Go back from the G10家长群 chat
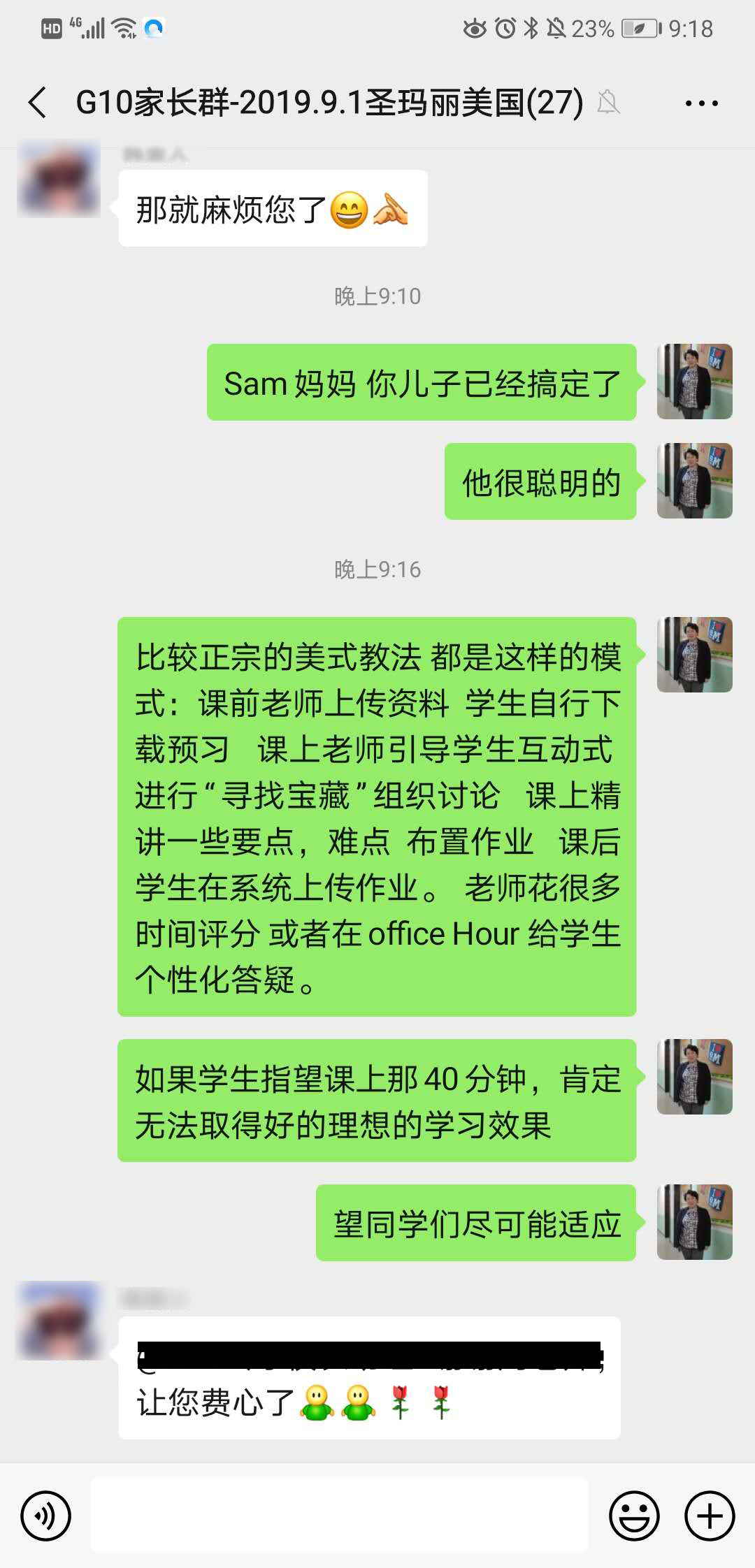Viewport: 755px width, 1568px height. 38,103
